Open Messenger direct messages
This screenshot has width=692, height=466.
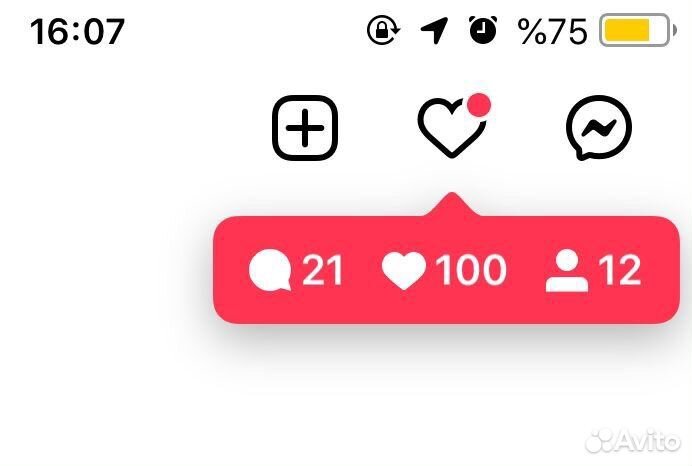[x=600, y=130]
